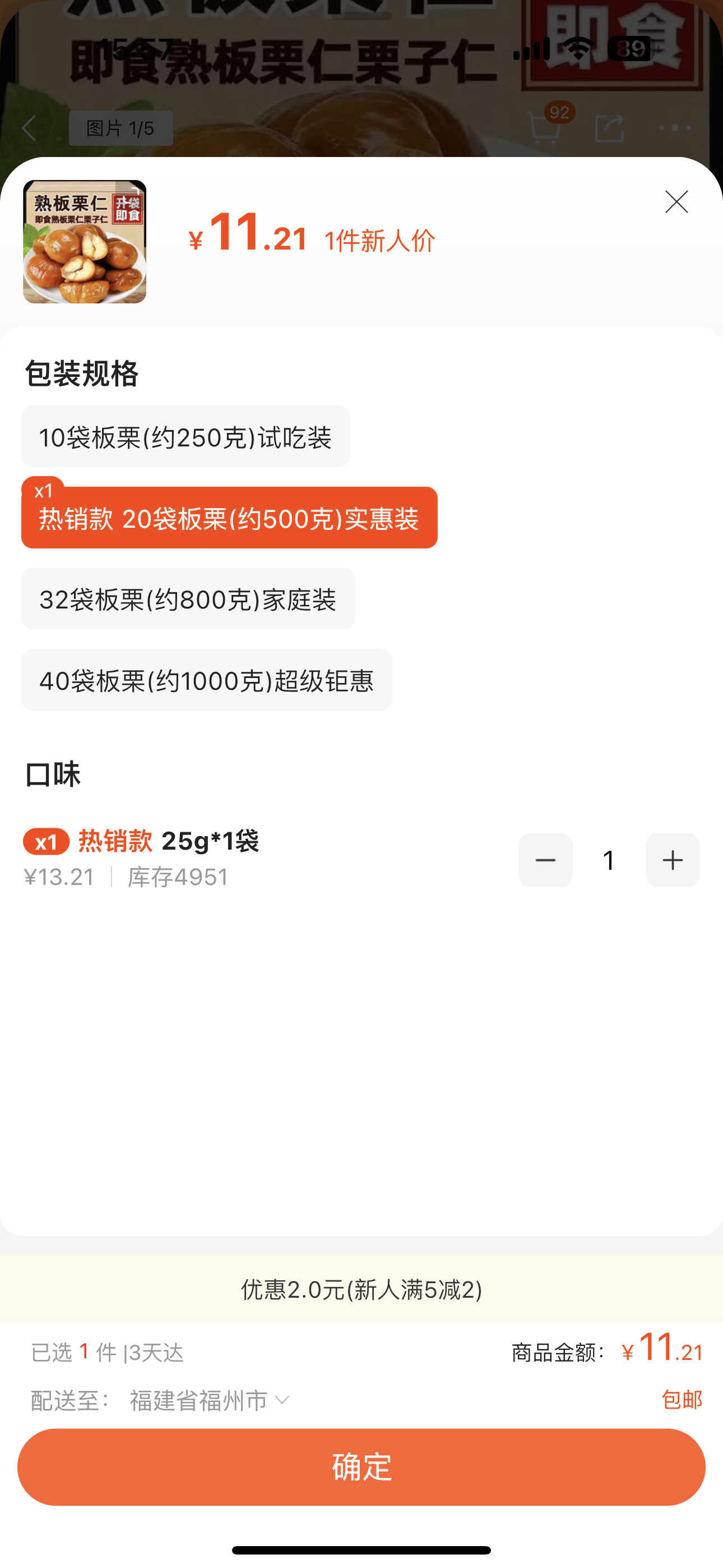Viewport: 723px width, 1568px height.
Task: Pick the 32袋板栗(约800克)家庭装 size
Action: pos(188,599)
